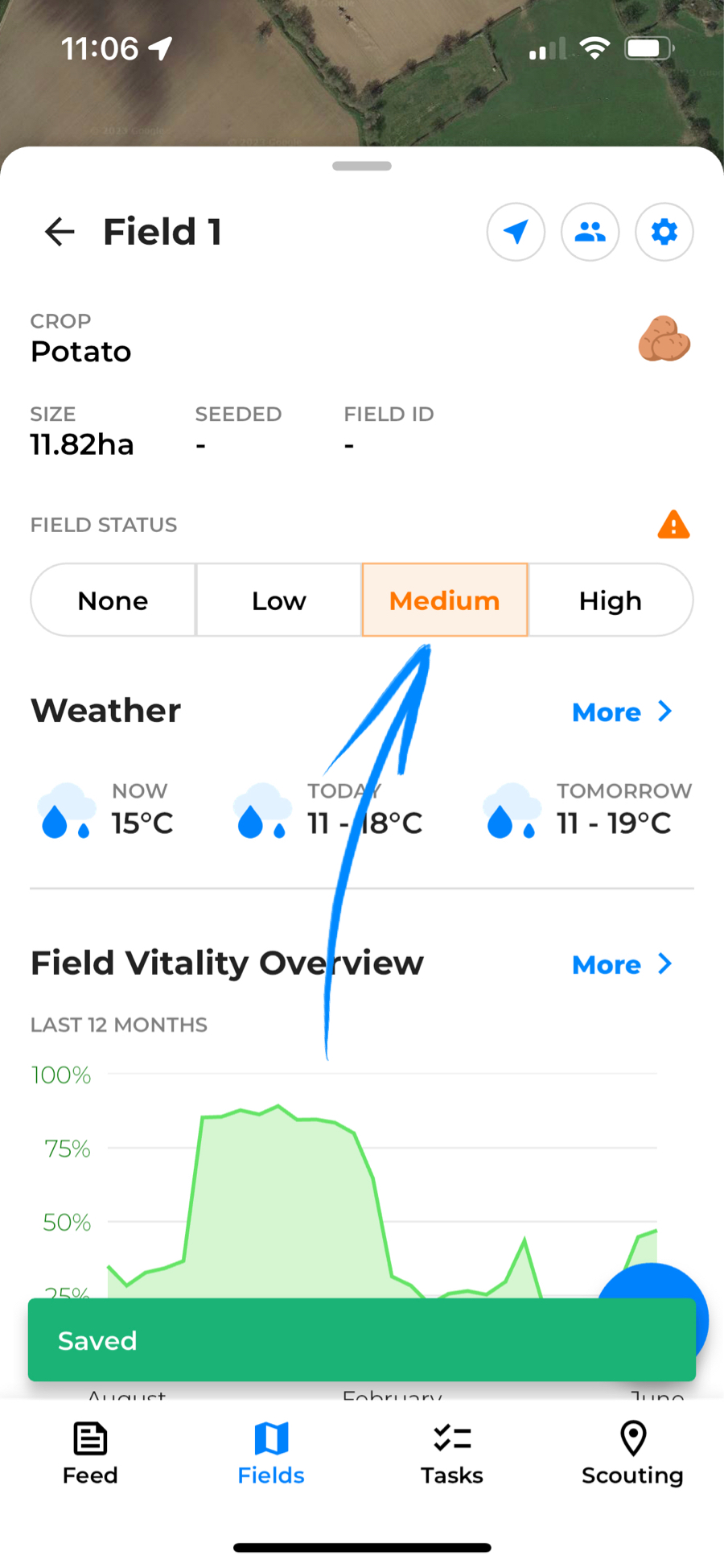The width and height of the screenshot is (724, 1568).
Task: Tap the navigation arrow icon
Action: 516,232
